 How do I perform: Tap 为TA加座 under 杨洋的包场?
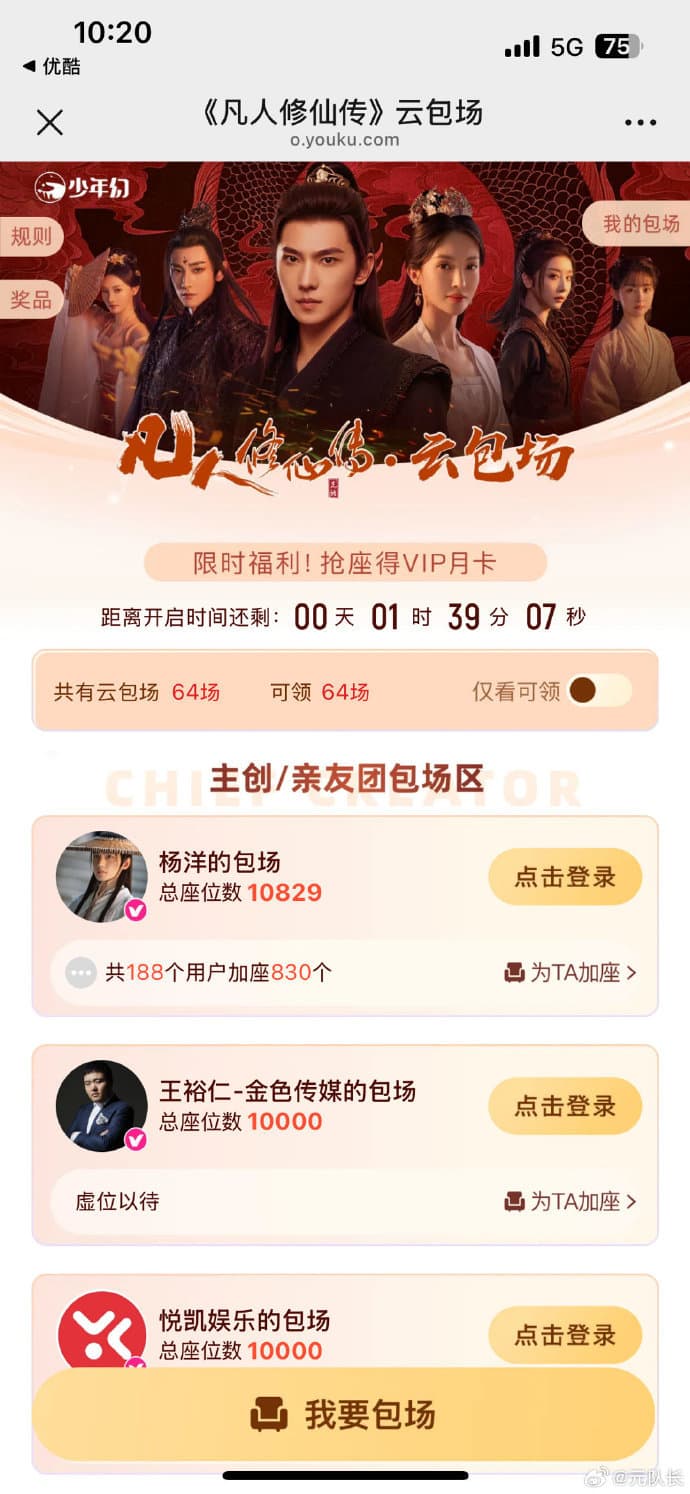(570, 972)
